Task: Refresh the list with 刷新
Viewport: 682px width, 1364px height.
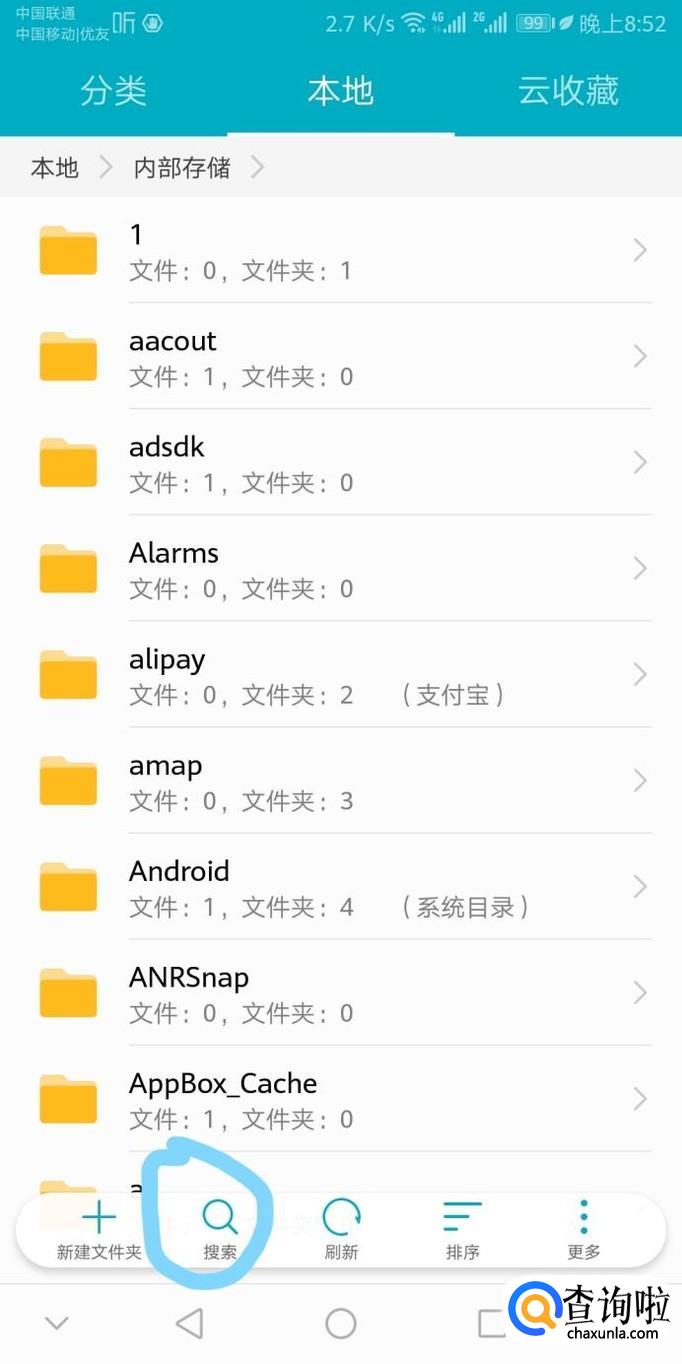Action: tap(341, 1230)
